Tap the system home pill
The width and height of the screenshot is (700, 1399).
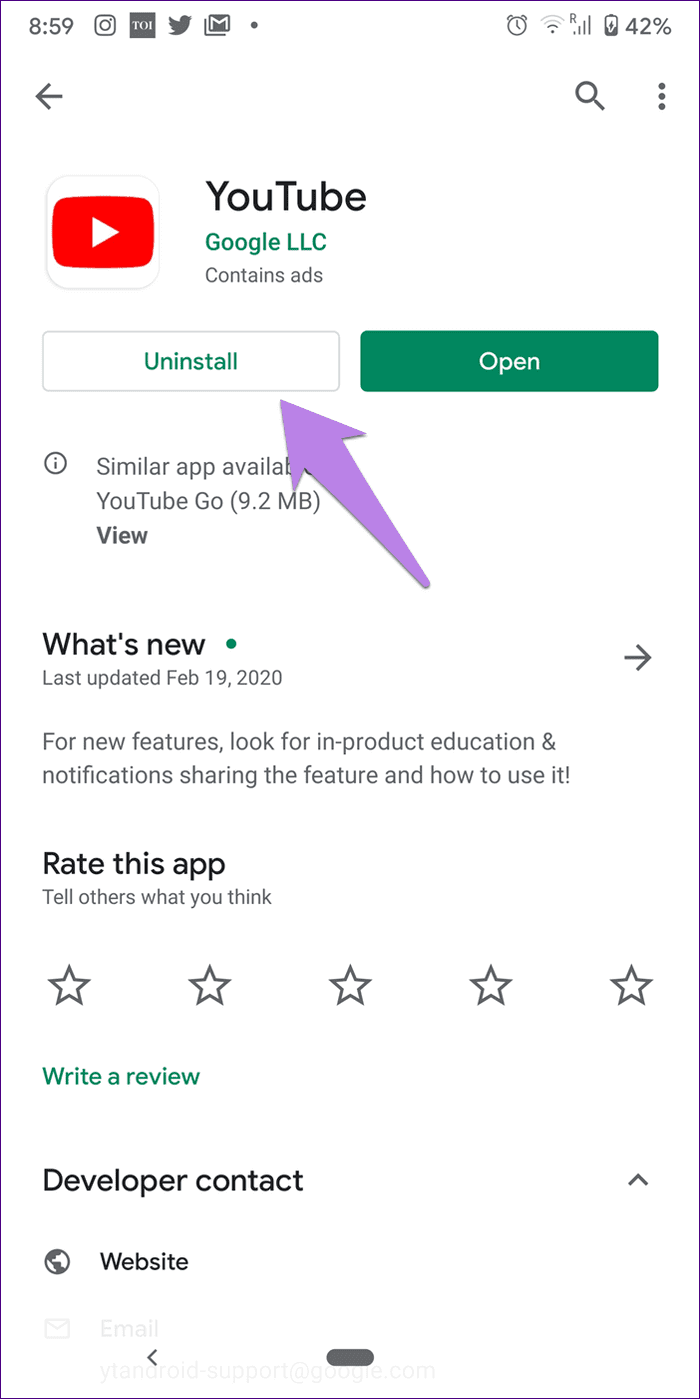[x=350, y=1357]
